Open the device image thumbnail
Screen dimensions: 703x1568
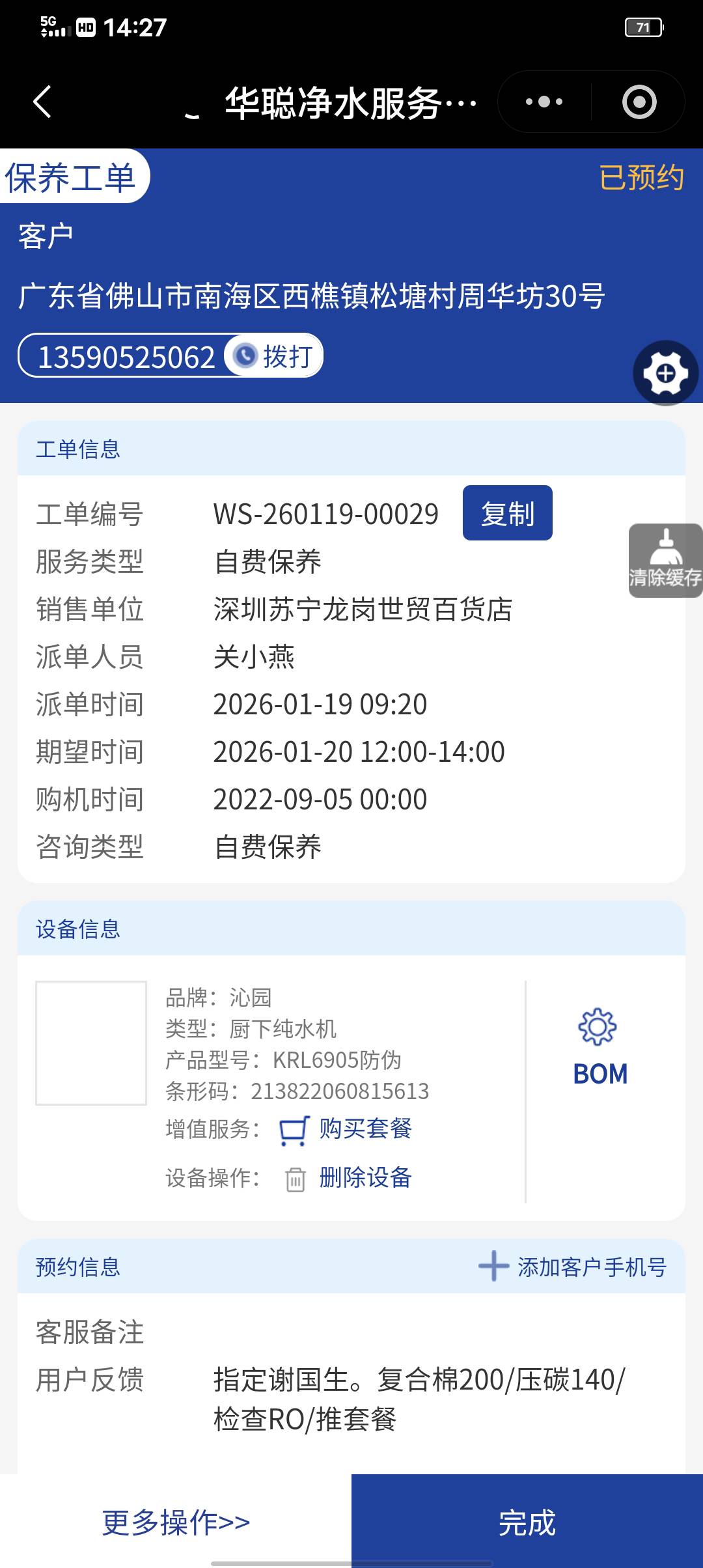coord(91,1043)
